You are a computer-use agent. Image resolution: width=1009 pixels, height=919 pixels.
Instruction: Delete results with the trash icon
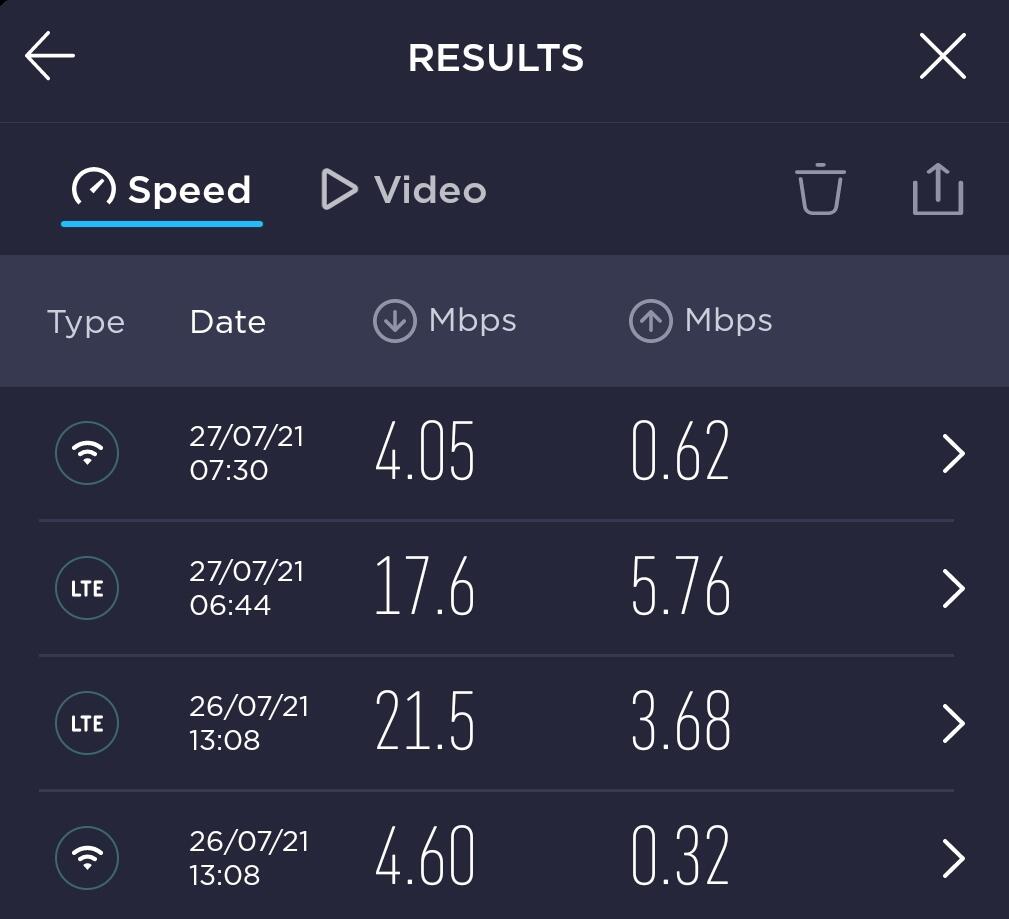820,188
